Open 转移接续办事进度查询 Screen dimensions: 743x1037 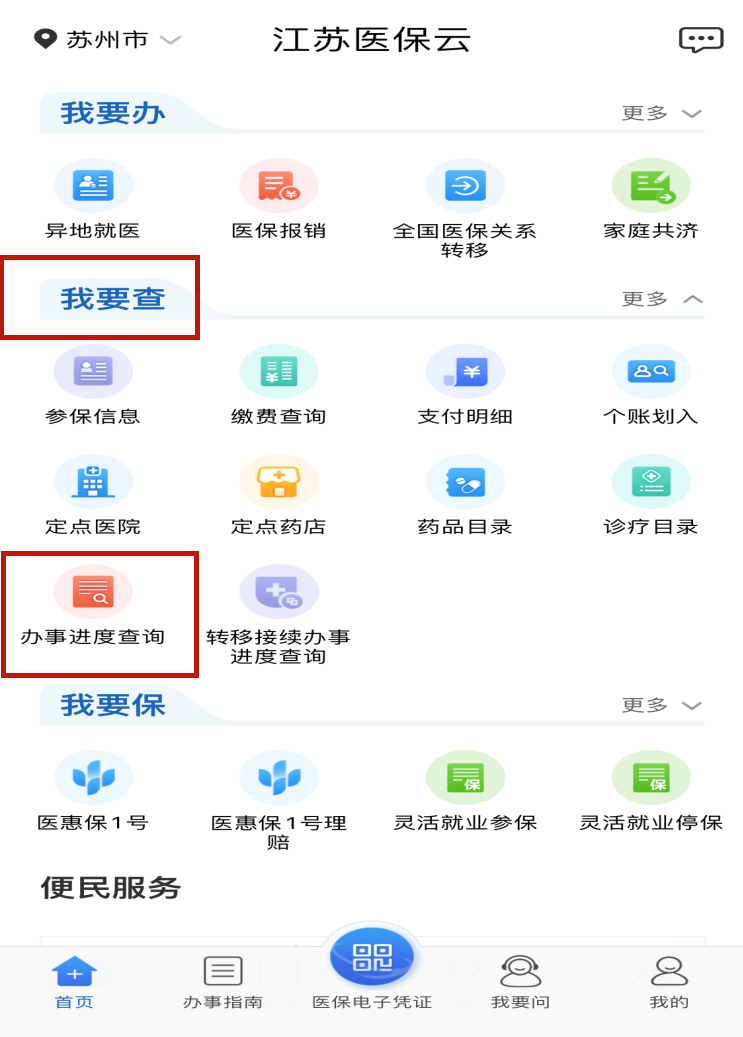(279, 615)
